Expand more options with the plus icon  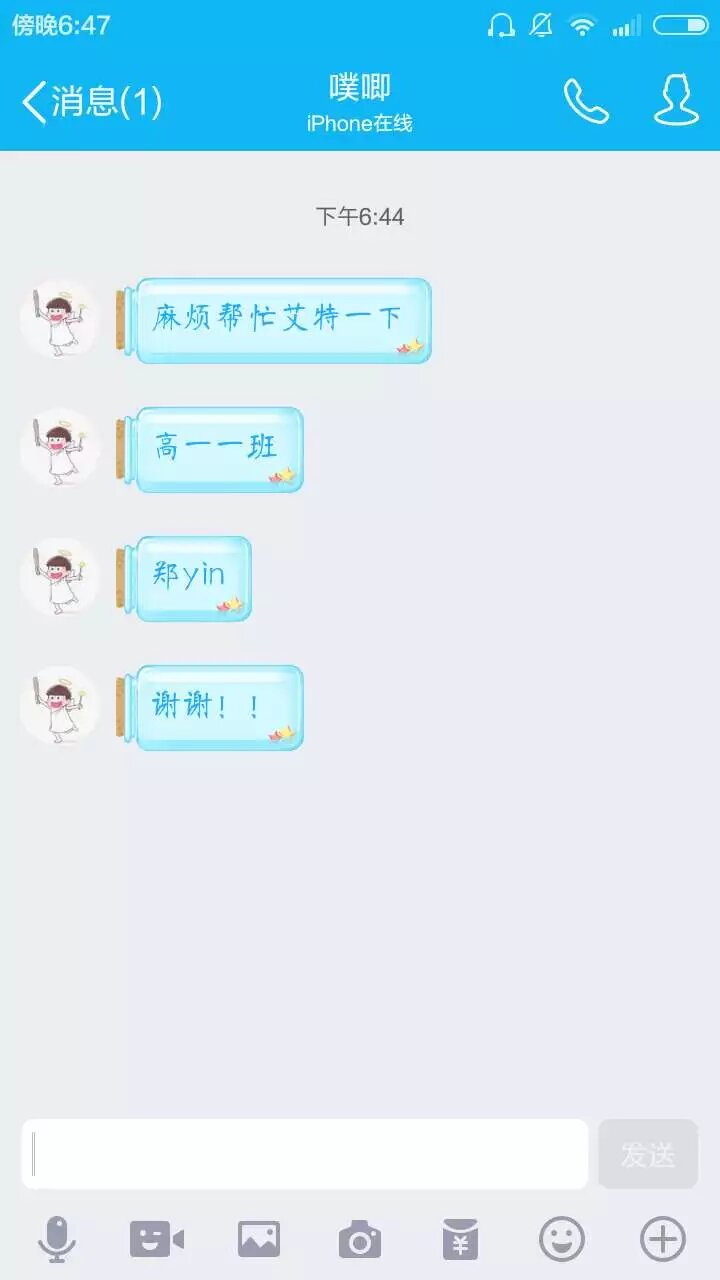point(663,1240)
